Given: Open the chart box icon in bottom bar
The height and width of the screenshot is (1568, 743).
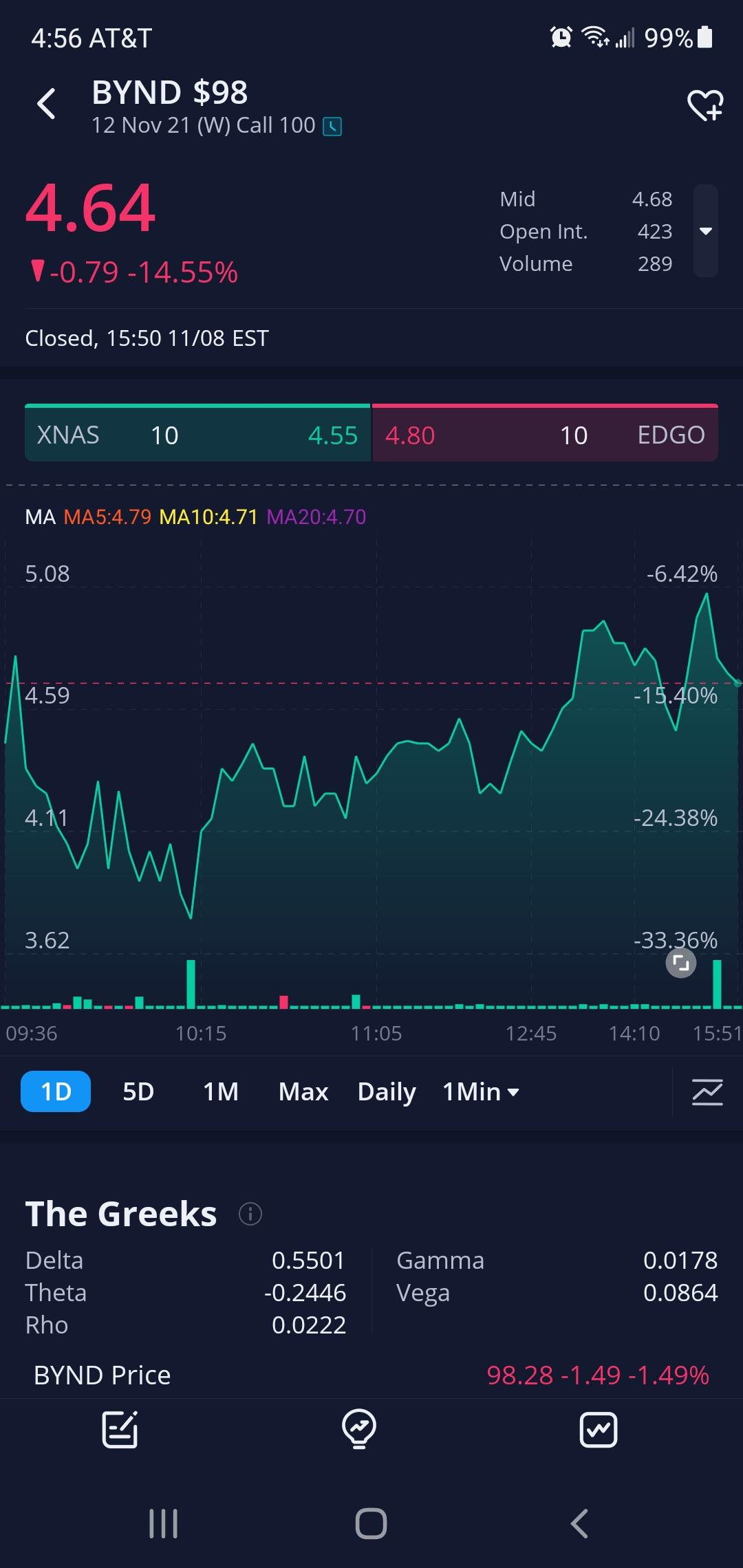Looking at the screenshot, I should (x=599, y=1430).
